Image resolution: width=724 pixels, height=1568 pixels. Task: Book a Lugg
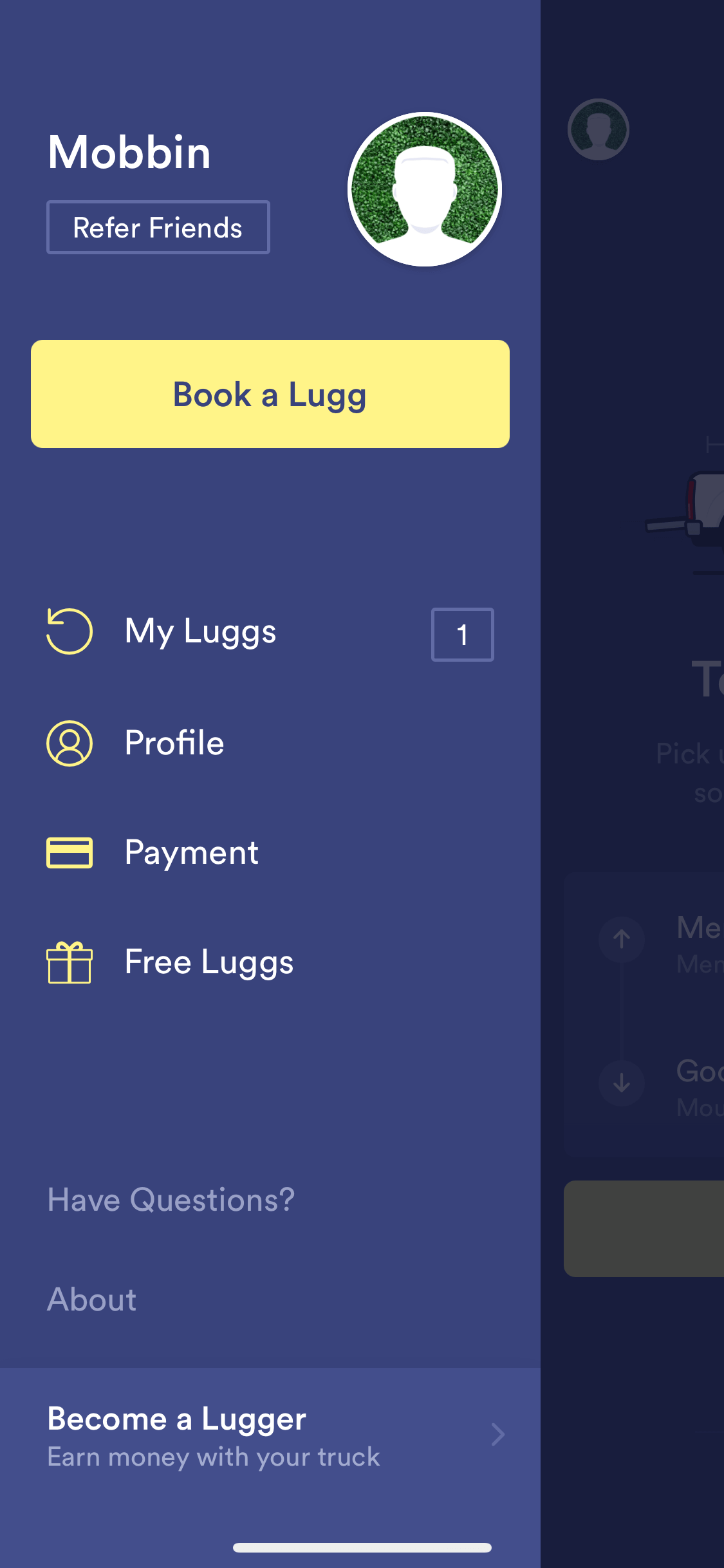pos(270,394)
